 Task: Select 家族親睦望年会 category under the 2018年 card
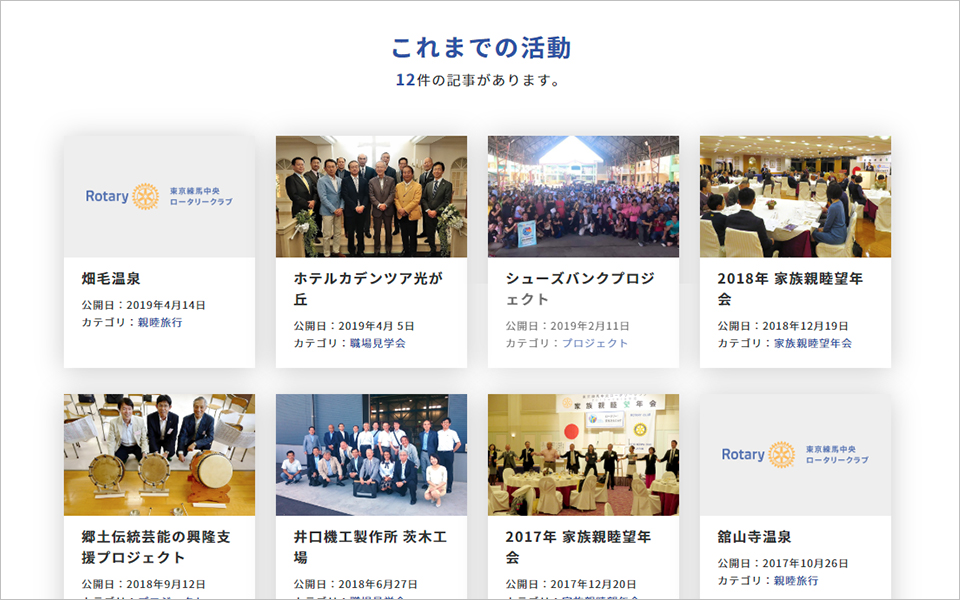click(x=813, y=343)
